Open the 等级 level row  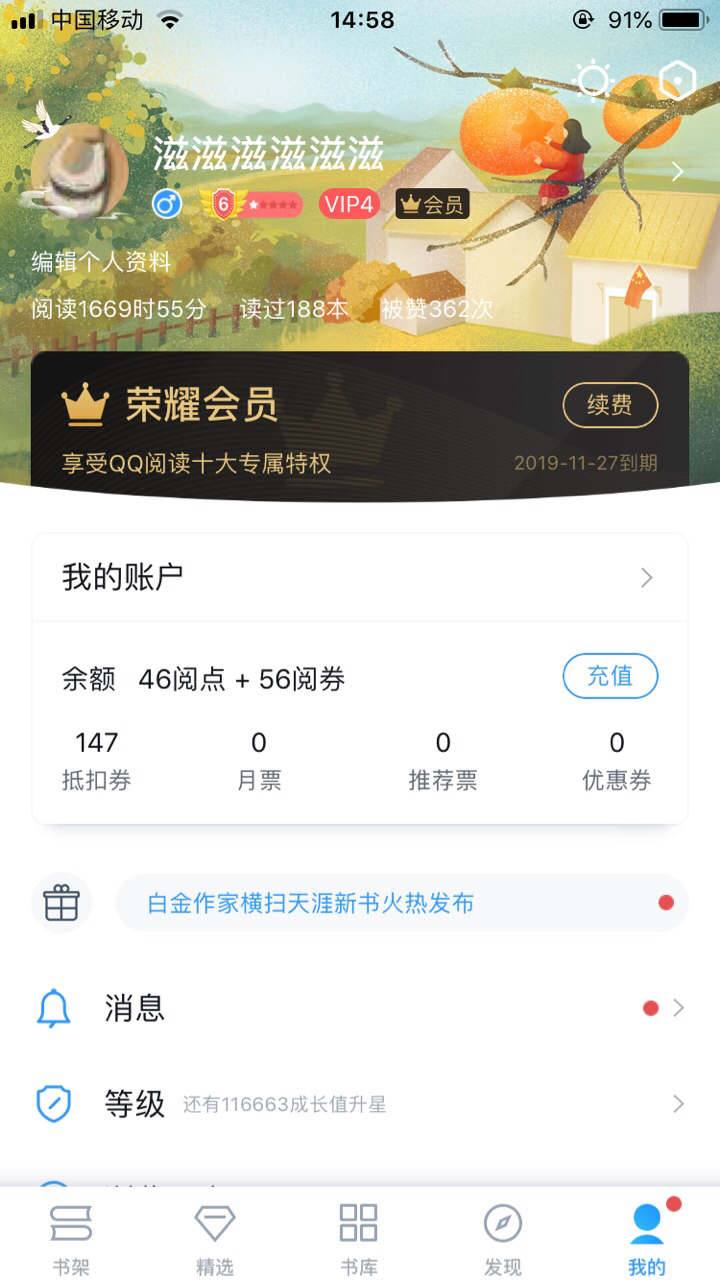(360, 1104)
